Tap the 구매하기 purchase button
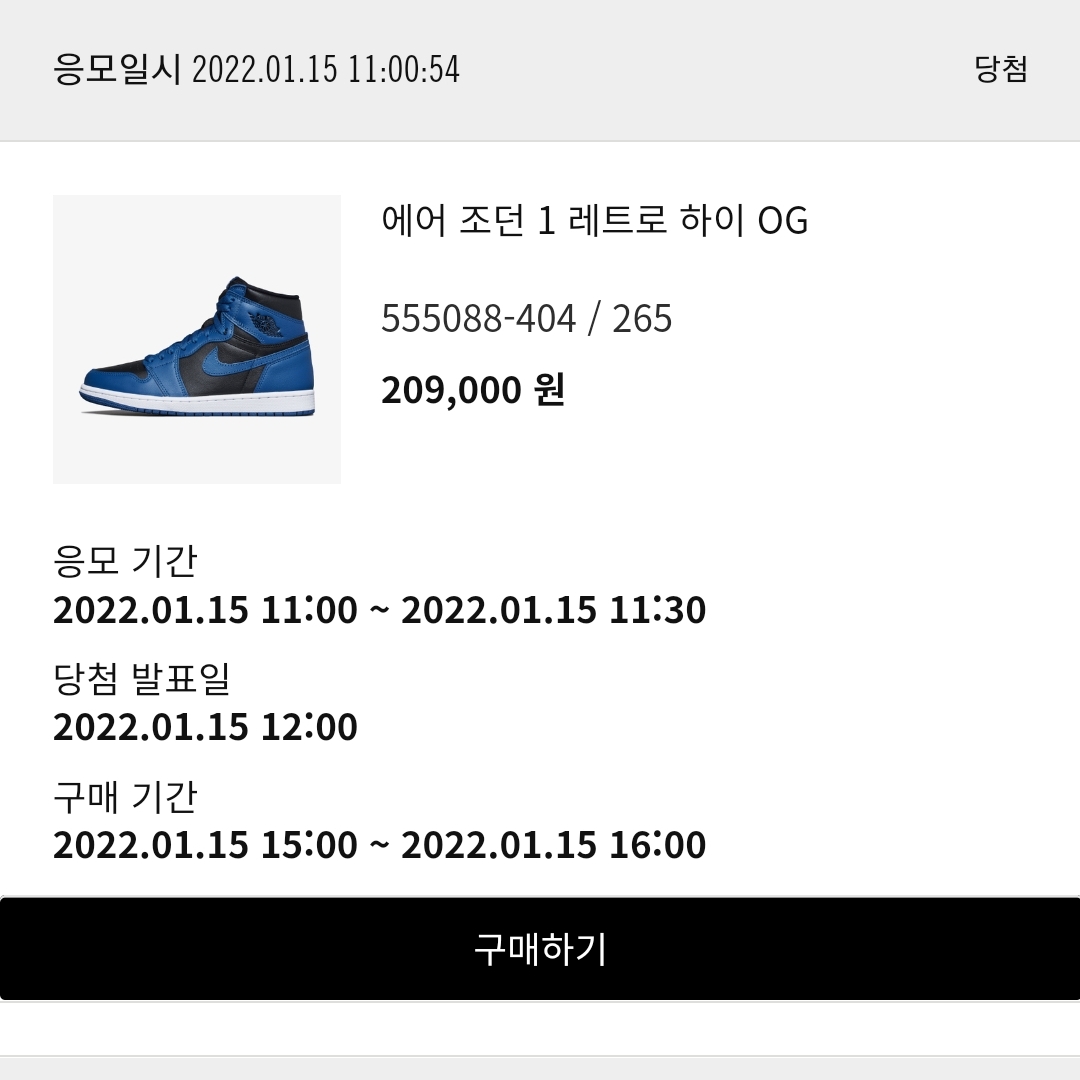This screenshot has width=1080, height=1080. point(540,948)
